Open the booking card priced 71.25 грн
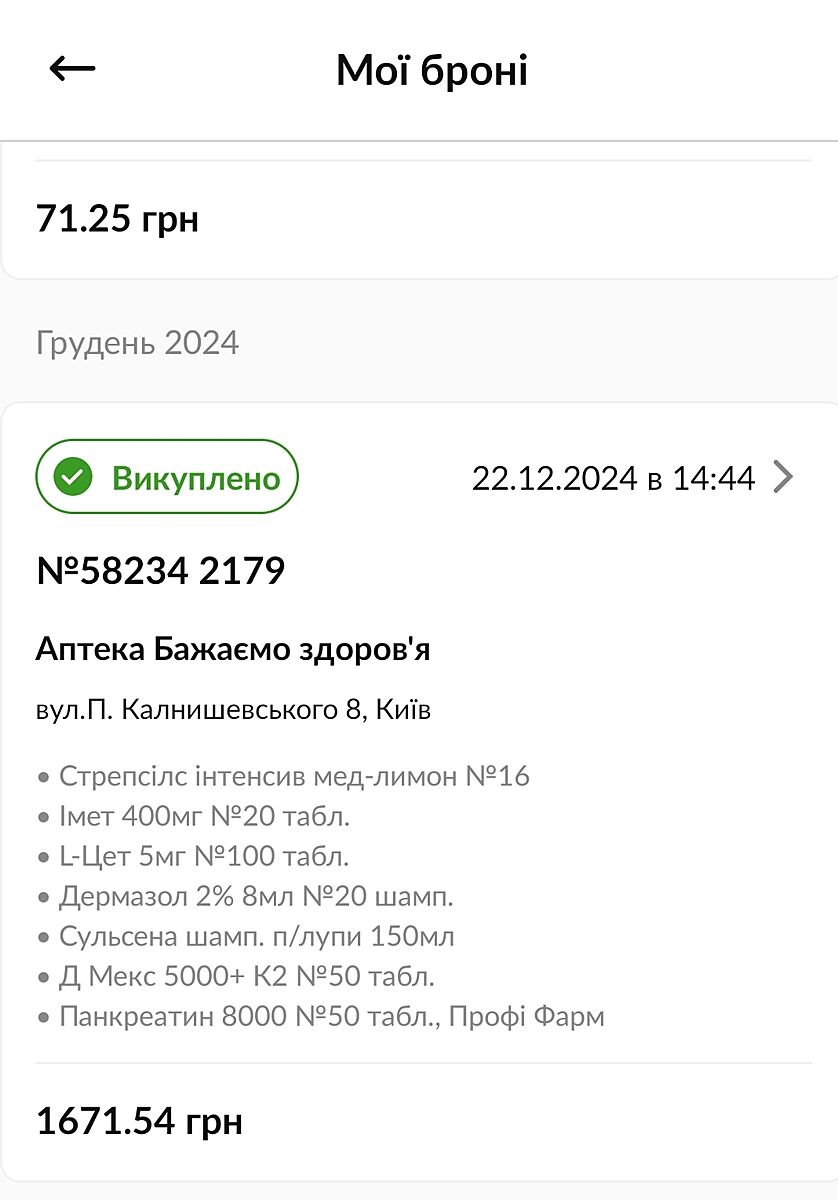 118,218
